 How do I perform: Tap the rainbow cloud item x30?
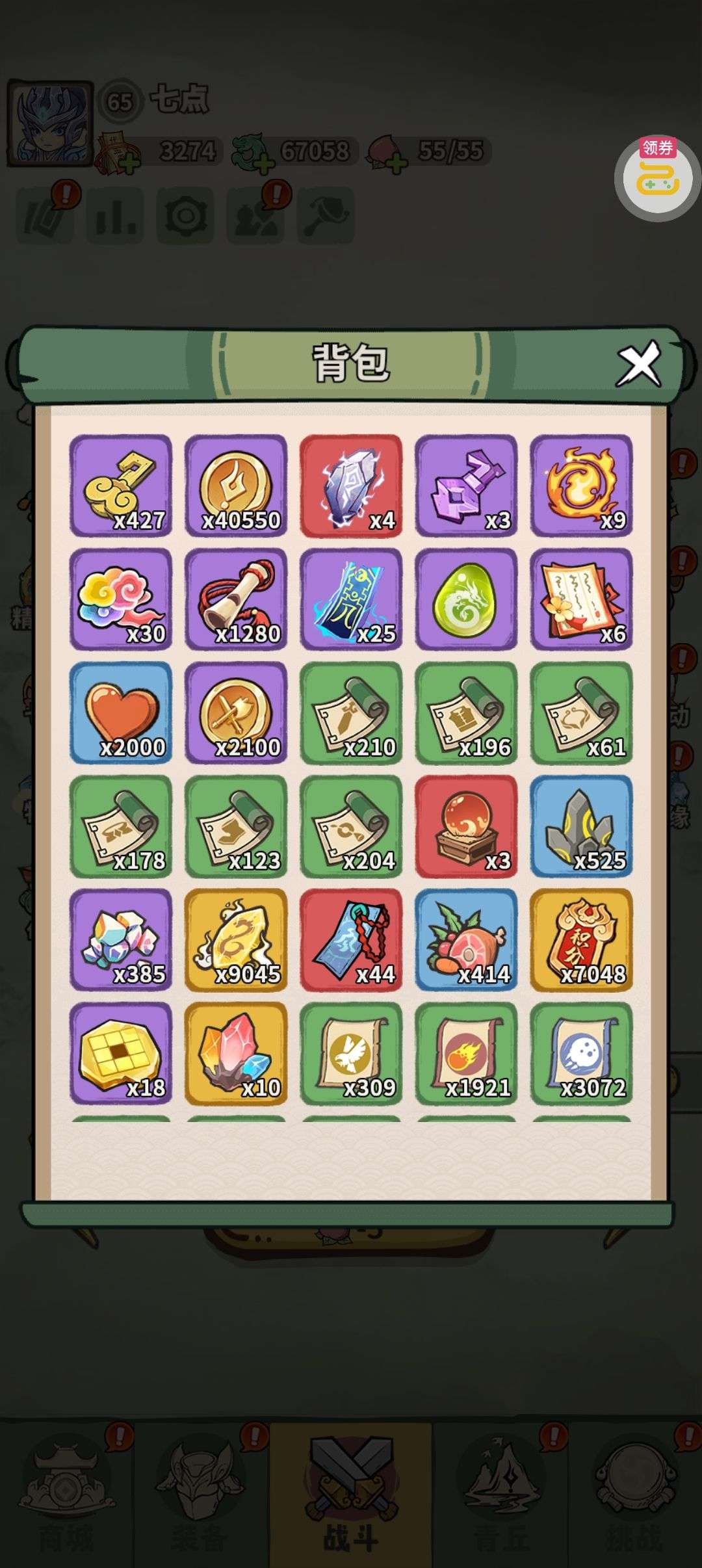[x=121, y=599]
